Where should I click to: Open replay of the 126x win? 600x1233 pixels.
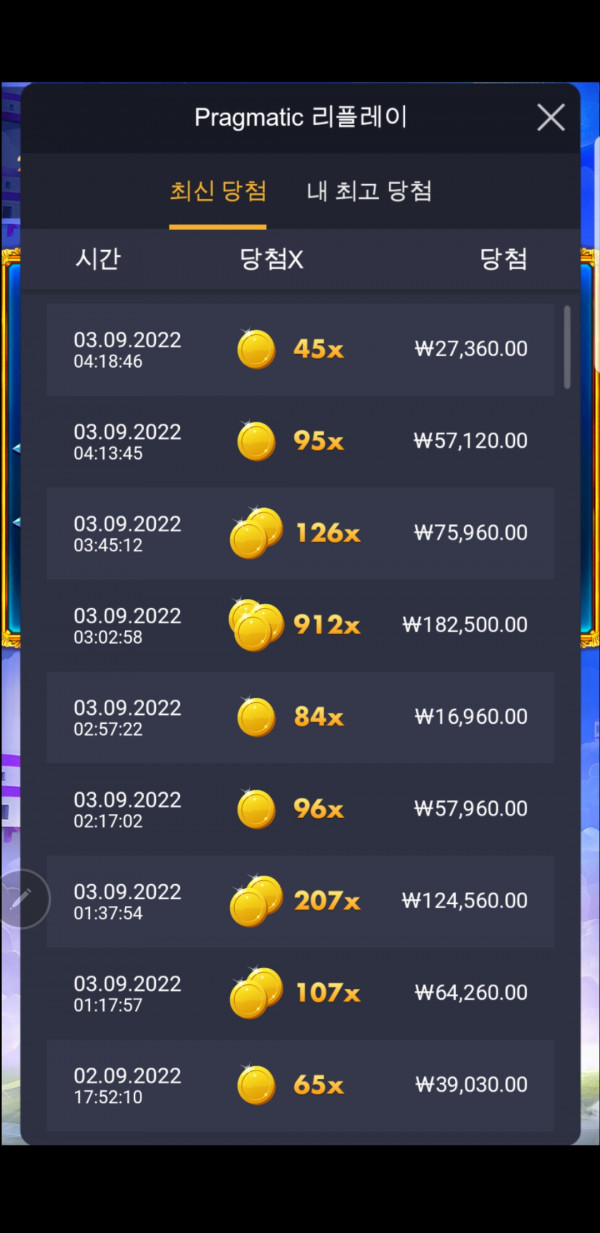tap(300, 533)
